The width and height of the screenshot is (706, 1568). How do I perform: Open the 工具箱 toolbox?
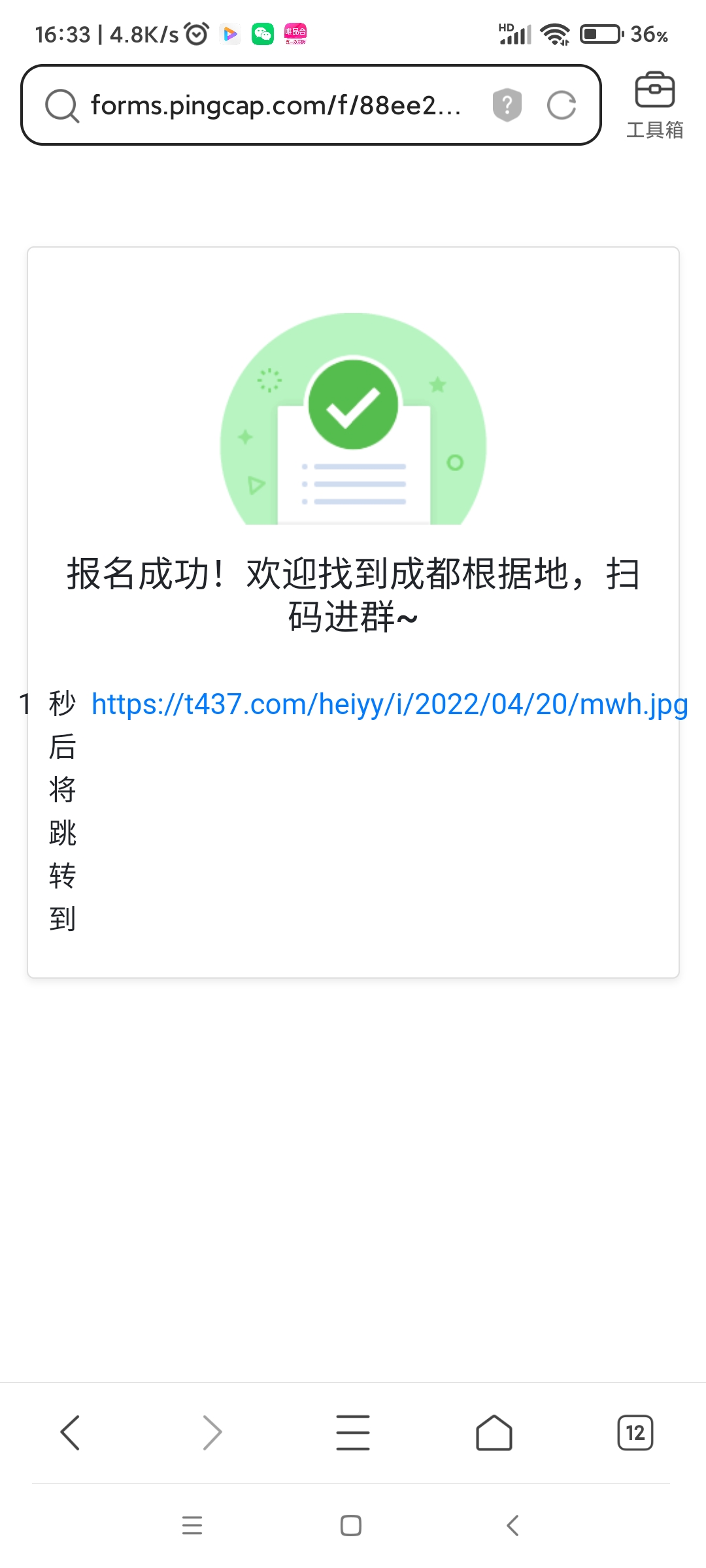(x=654, y=105)
